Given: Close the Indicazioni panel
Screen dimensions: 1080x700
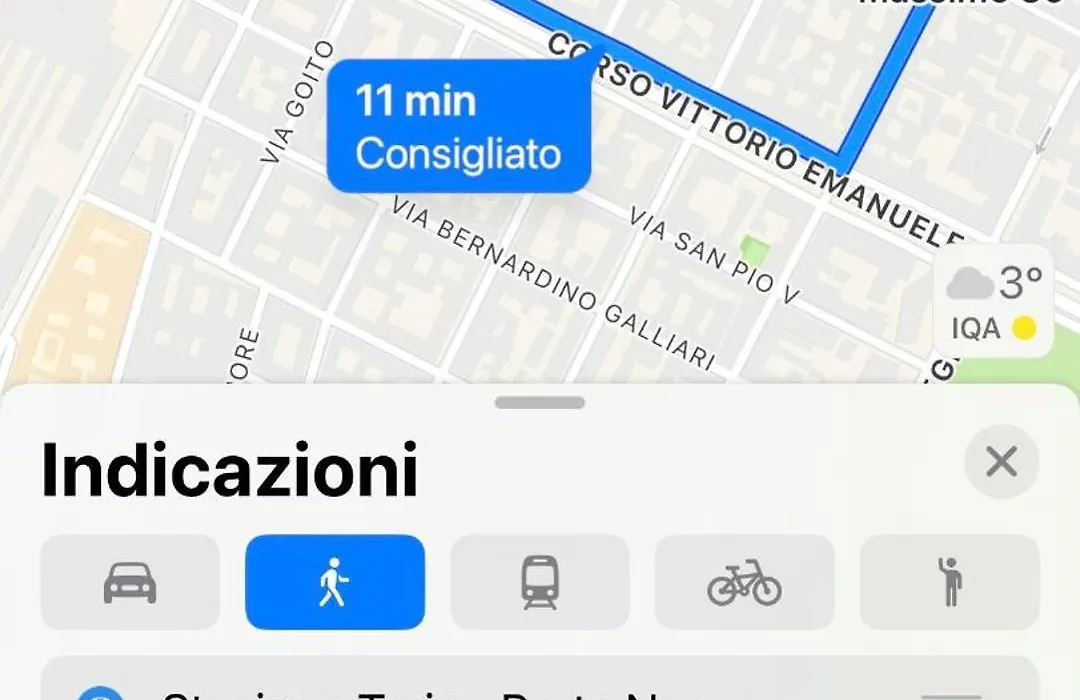Looking at the screenshot, I should 1001,462.
